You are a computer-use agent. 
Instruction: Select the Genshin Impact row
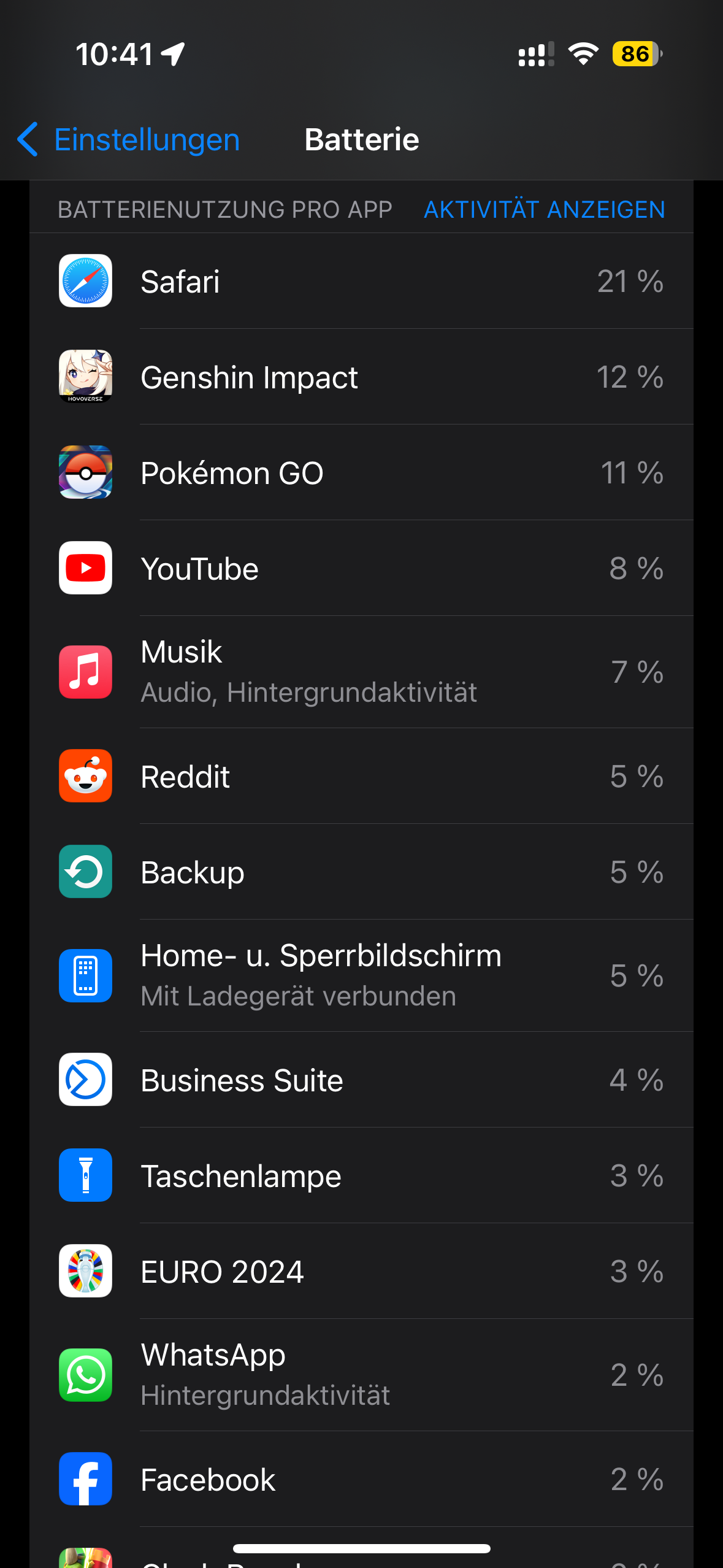pos(361,377)
